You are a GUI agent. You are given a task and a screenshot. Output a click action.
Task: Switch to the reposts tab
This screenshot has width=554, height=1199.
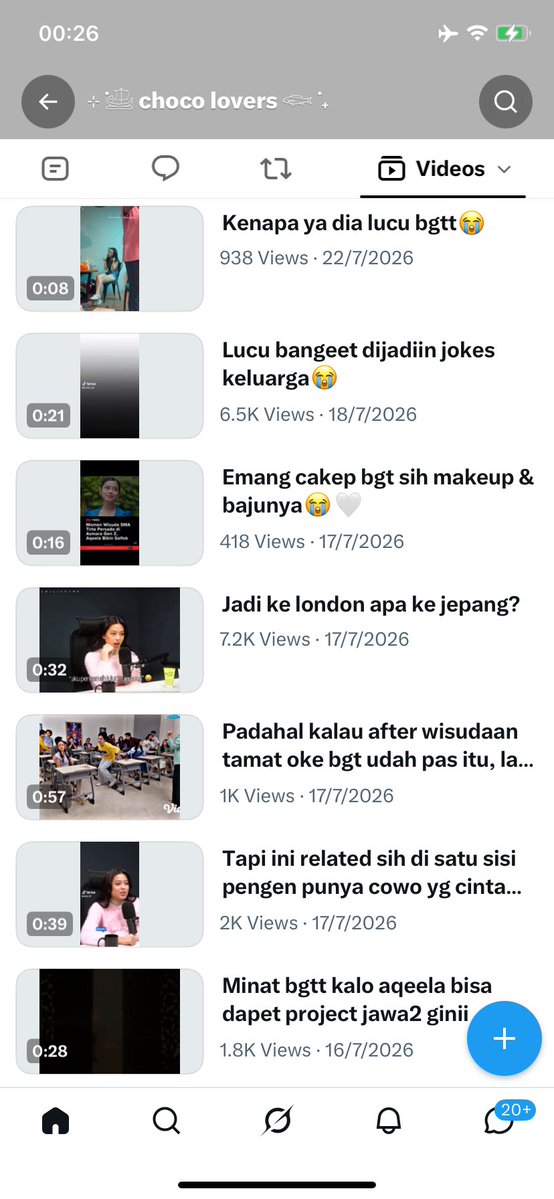click(x=275, y=168)
